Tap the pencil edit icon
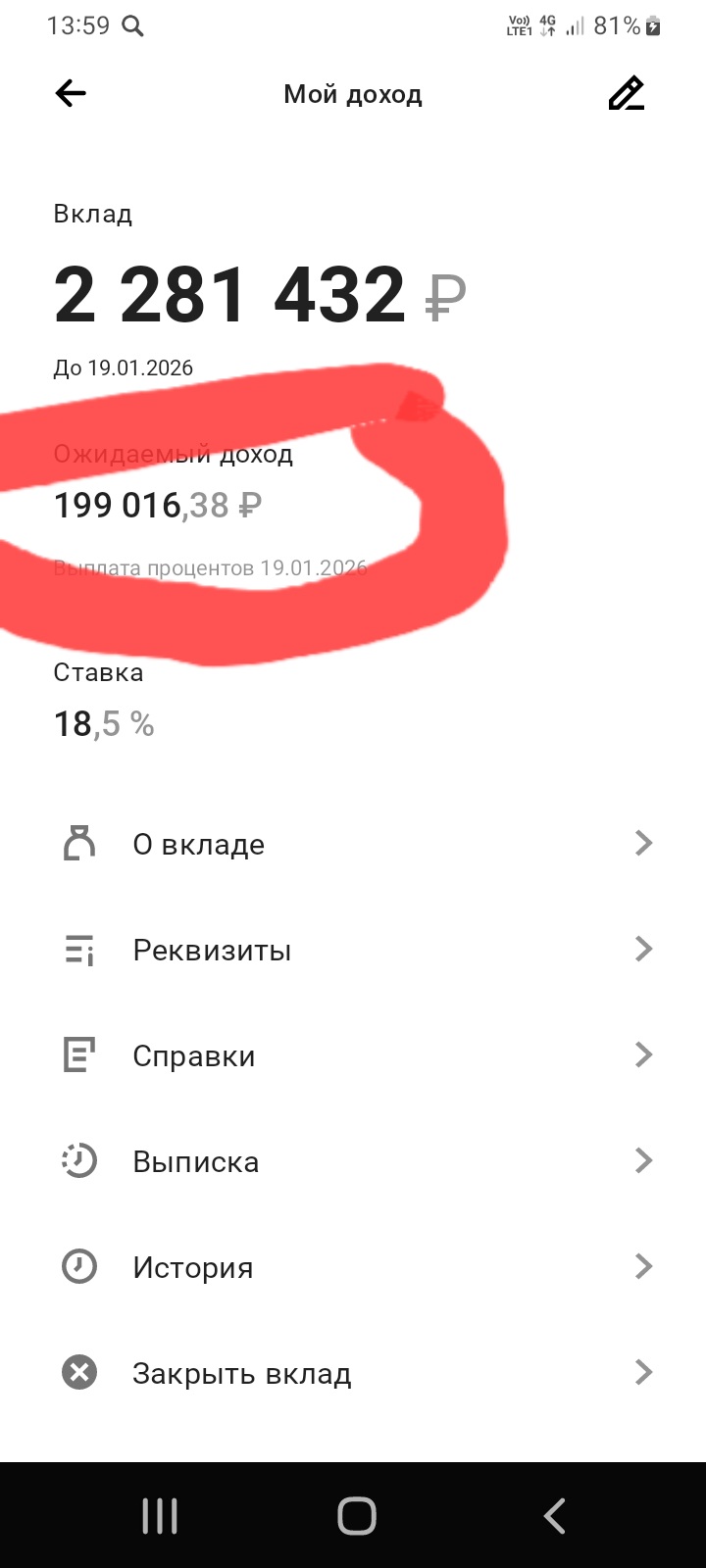 [x=627, y=94]
